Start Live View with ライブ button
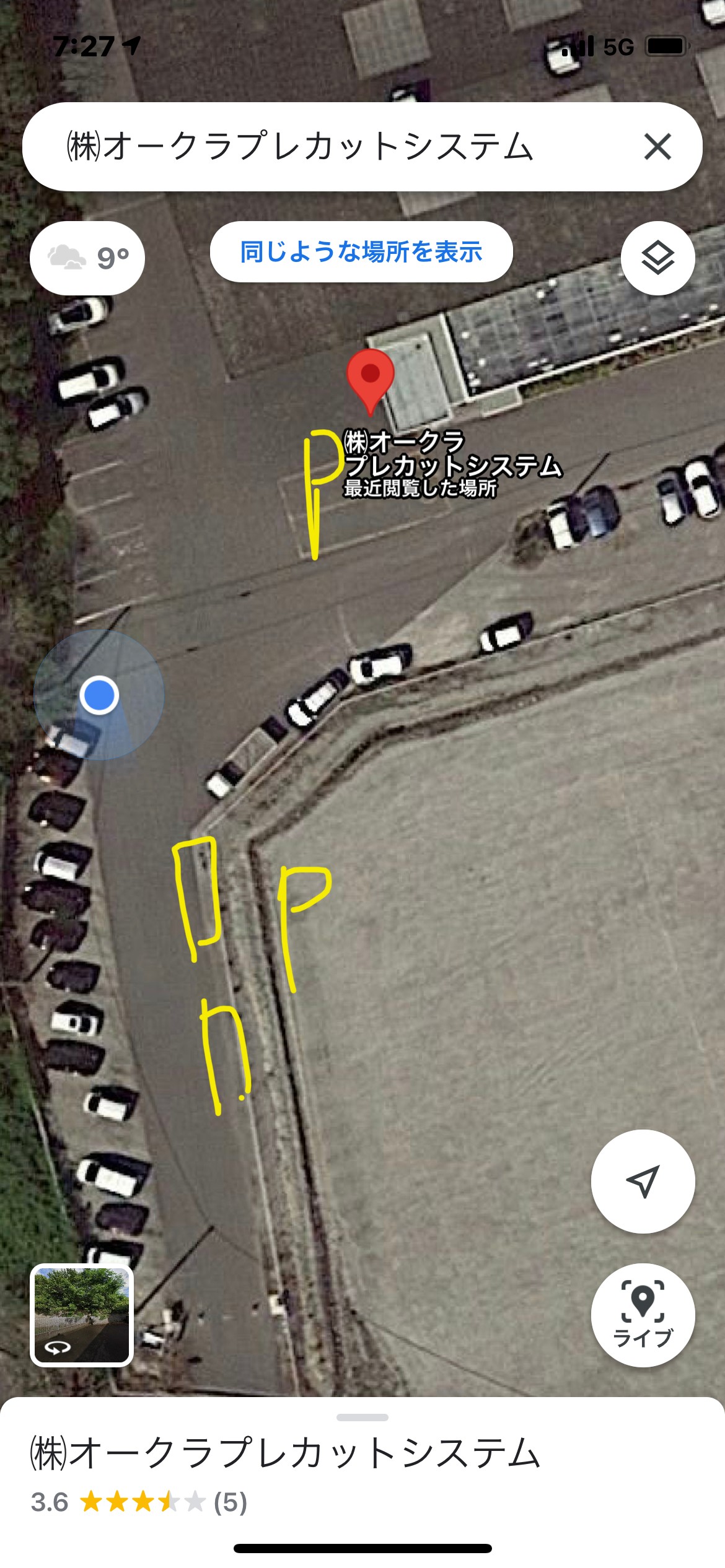The height and width of the screenshot is (1568, 725). click(x=643, y=1315)
